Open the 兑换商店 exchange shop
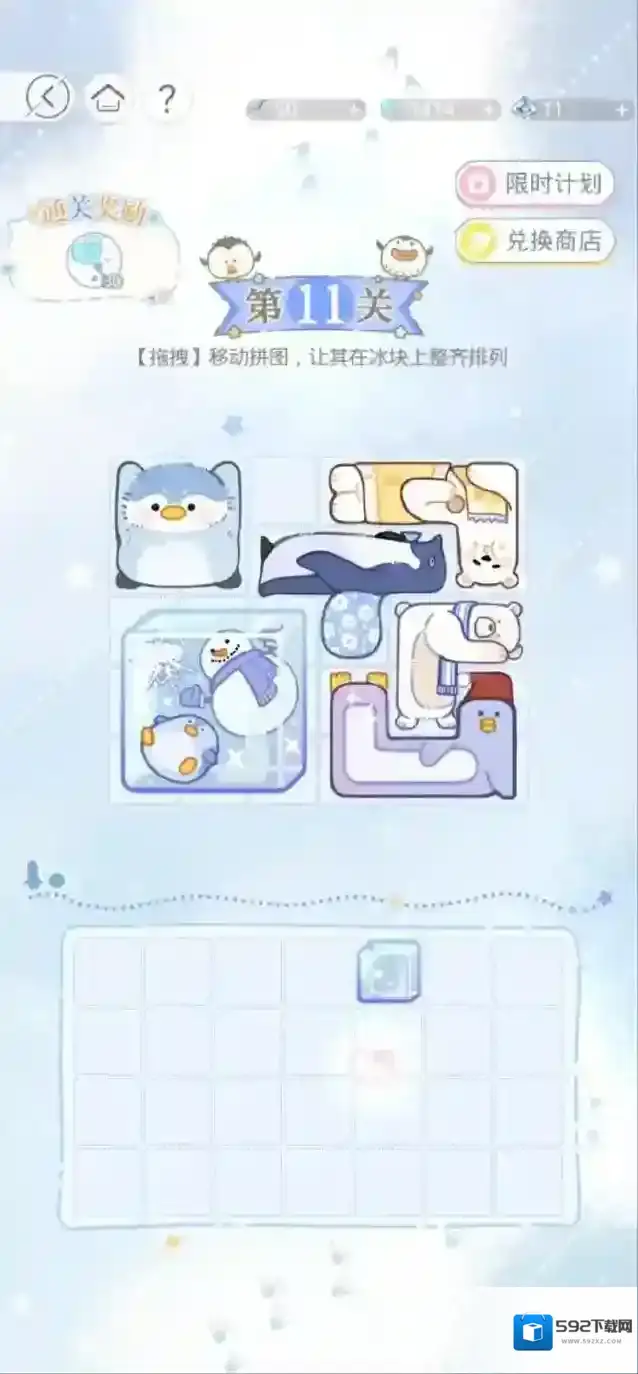638x1374 pixels. click(535, 241)
